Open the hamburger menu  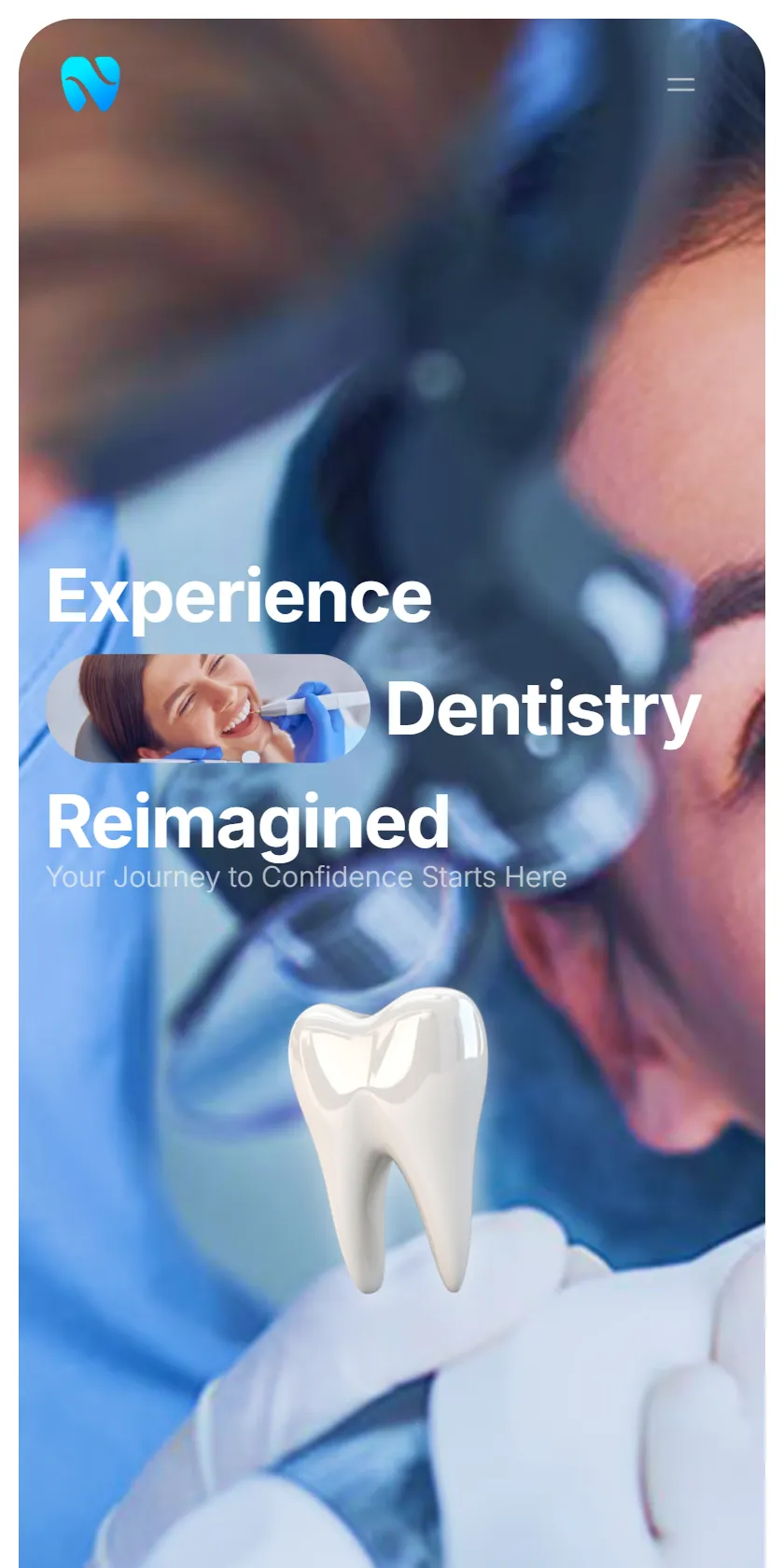pyautogui.click(x=680, y=85)
